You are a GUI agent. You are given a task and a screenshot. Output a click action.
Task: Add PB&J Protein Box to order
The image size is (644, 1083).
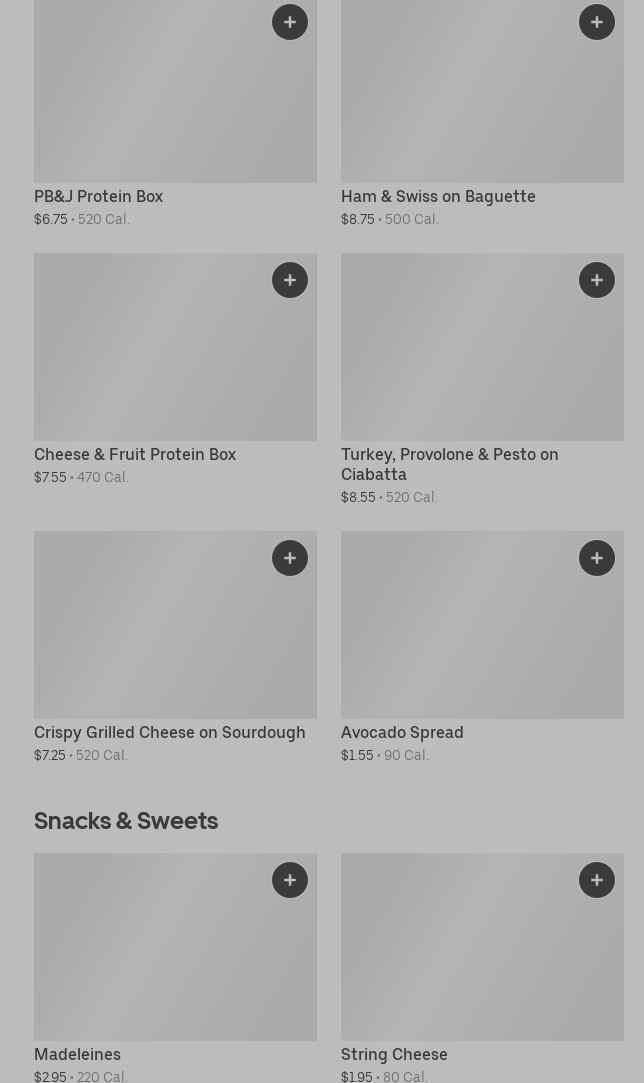coord(290,22)
